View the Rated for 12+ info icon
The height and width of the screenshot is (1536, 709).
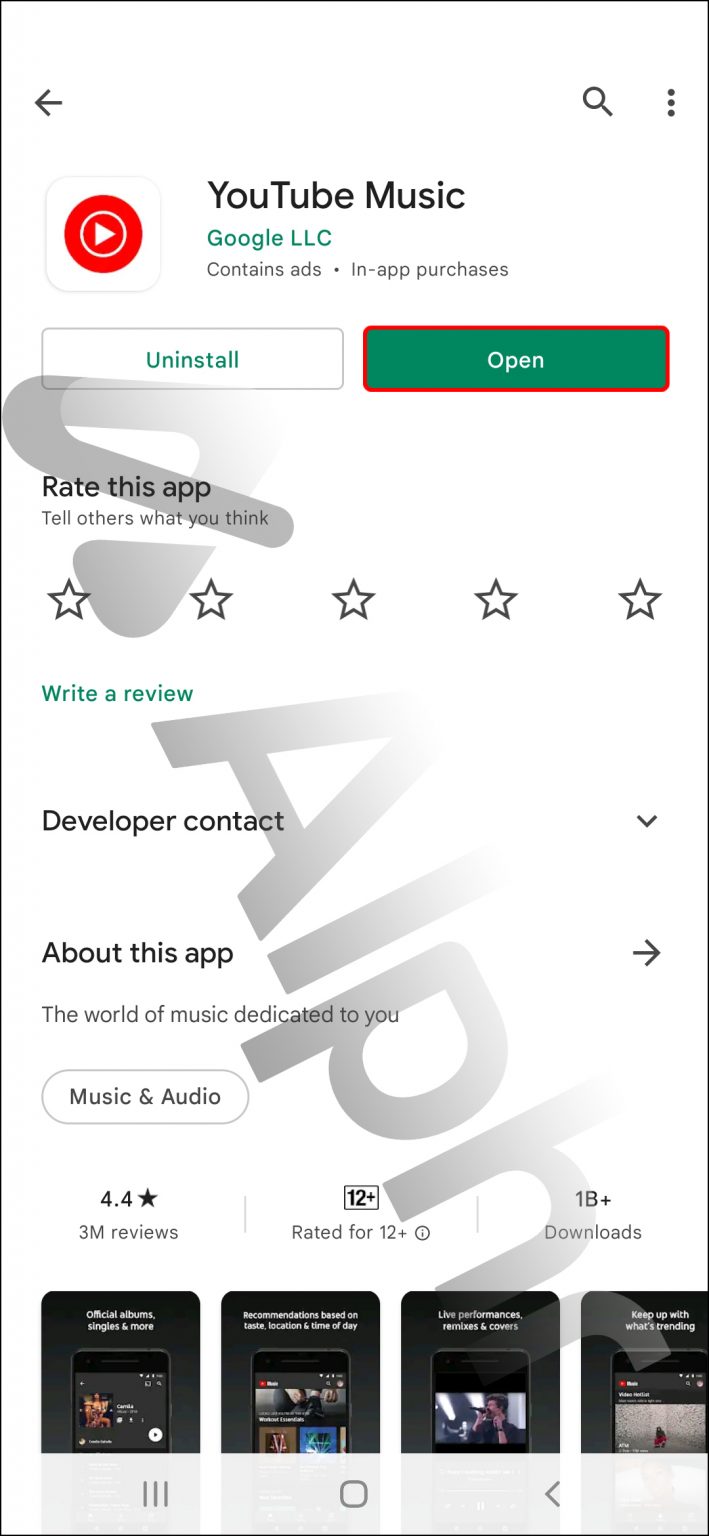422,1233
